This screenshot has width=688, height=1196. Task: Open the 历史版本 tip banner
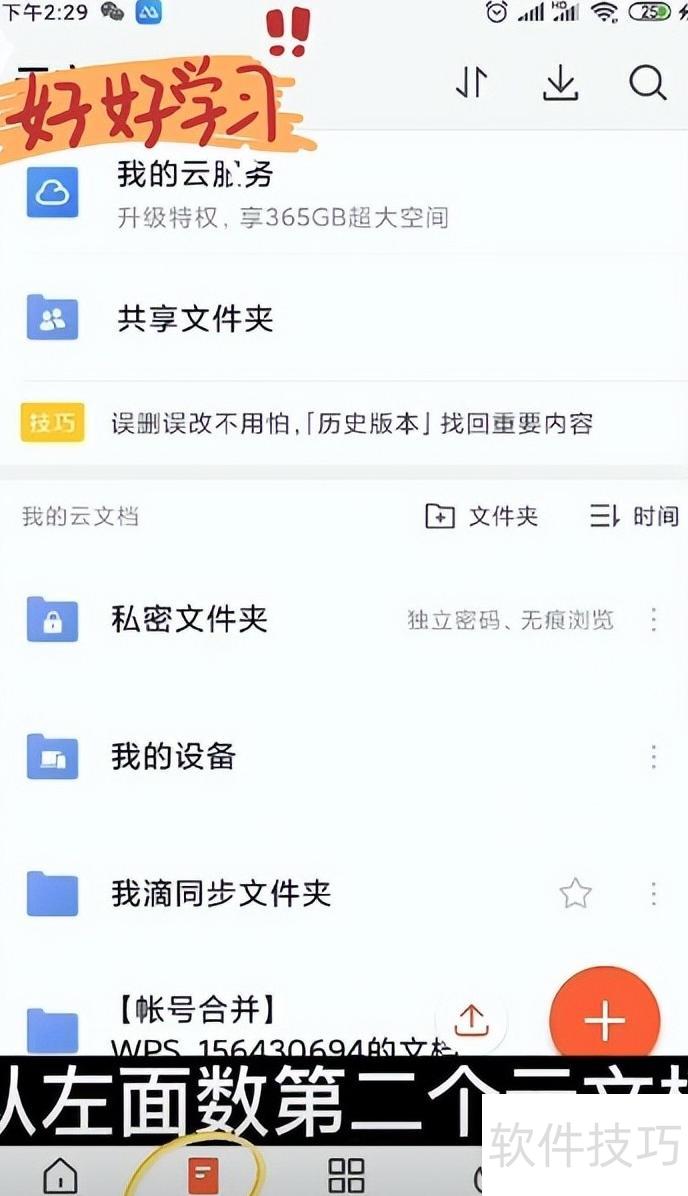350,423
